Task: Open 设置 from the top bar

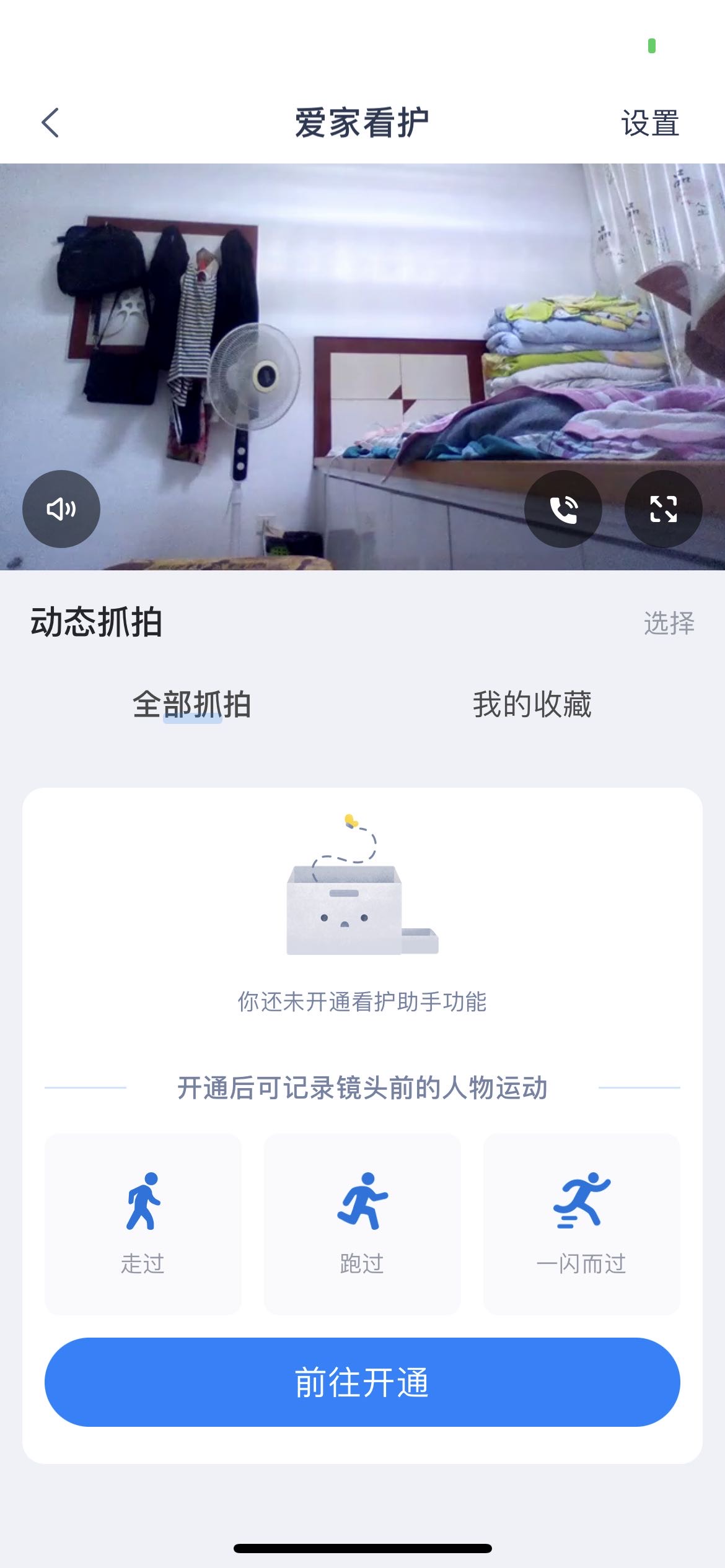Action: pyautogui.click(x=651, y=123)
